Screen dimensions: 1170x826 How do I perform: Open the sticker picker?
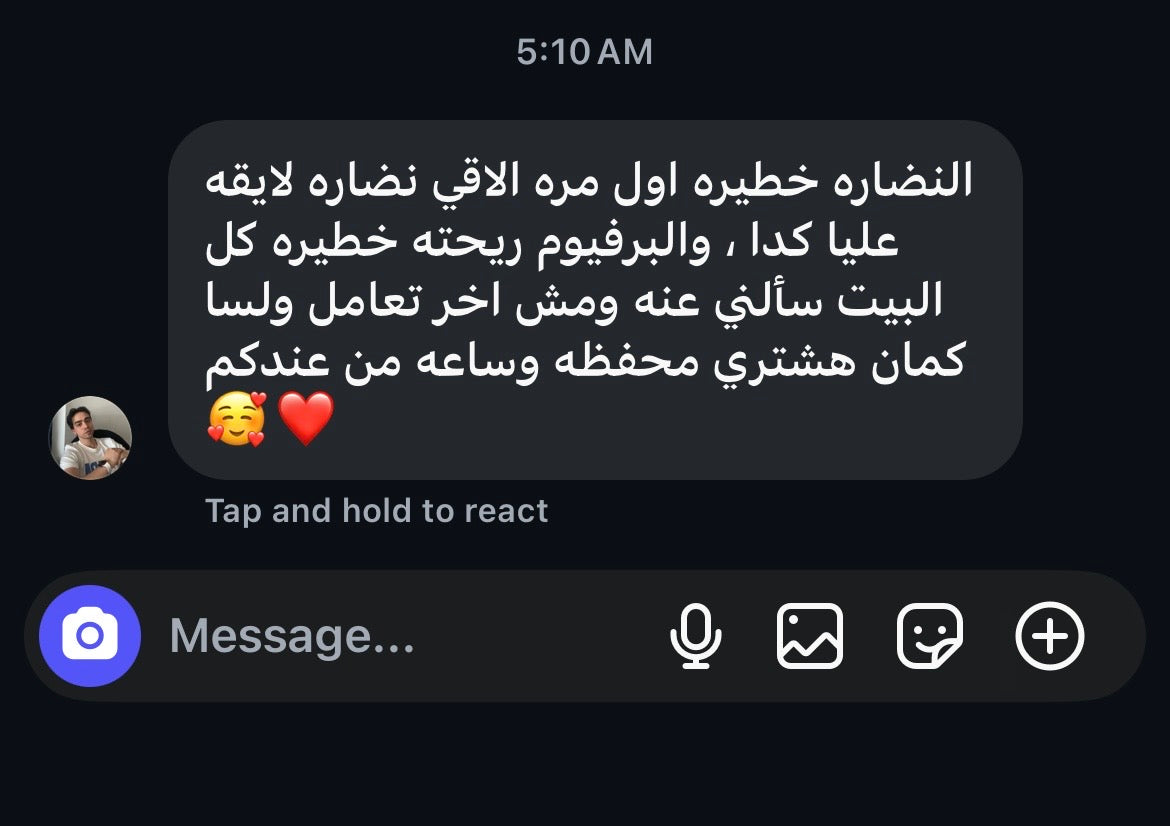pyautogui.click(x=929, y=636)
